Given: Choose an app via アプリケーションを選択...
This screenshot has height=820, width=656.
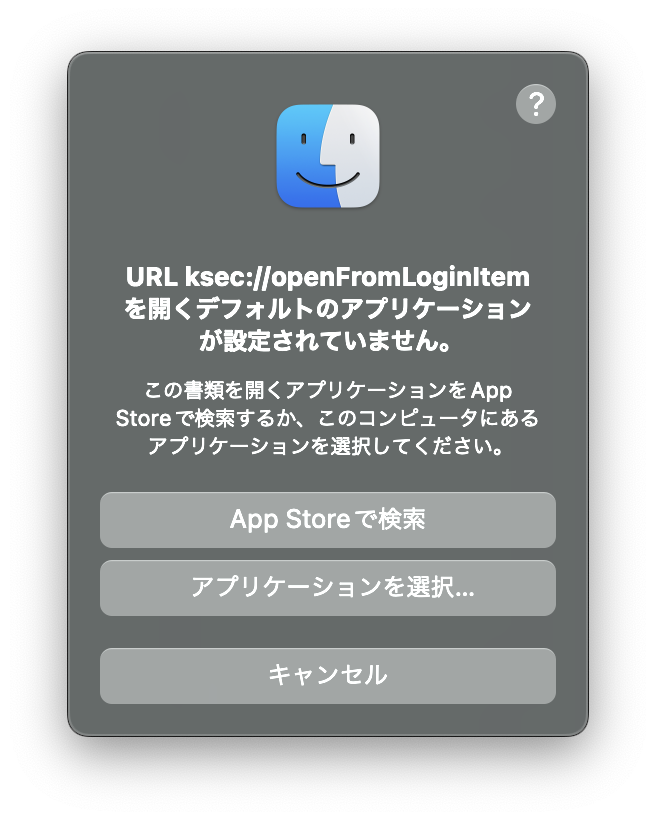Looking at the screenshot, I should [328, 588].
